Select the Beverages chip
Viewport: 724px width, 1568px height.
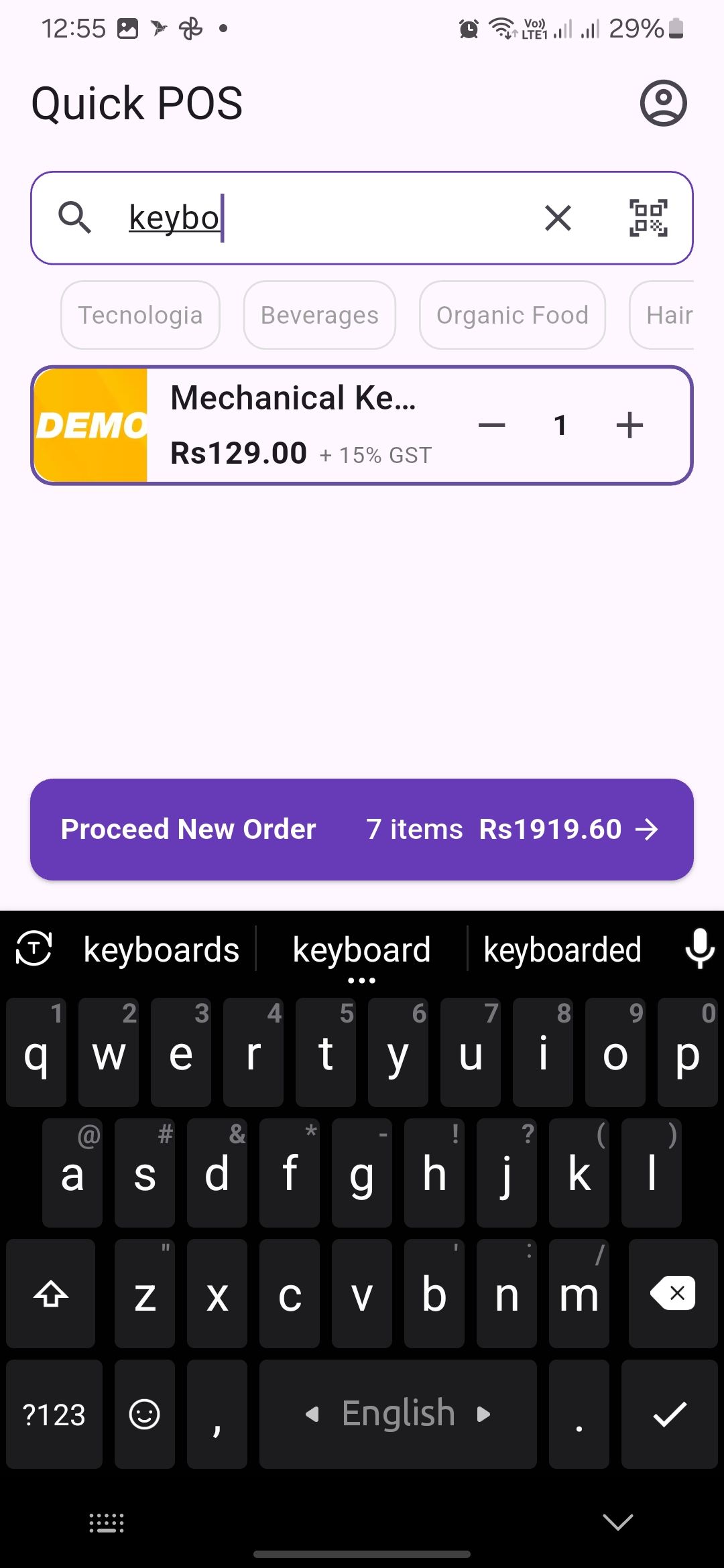tap(319, 315)
